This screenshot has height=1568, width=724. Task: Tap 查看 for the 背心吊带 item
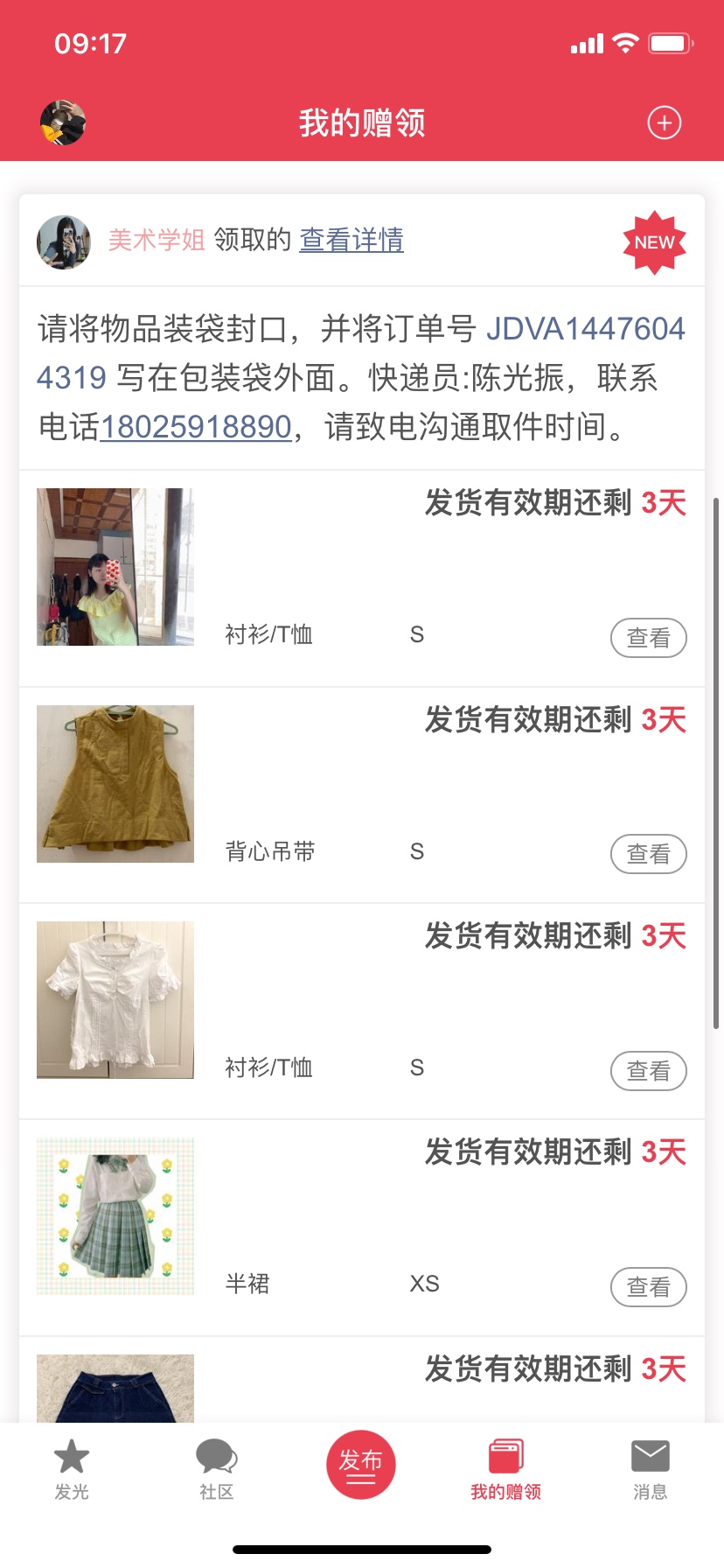pos(648,854)
